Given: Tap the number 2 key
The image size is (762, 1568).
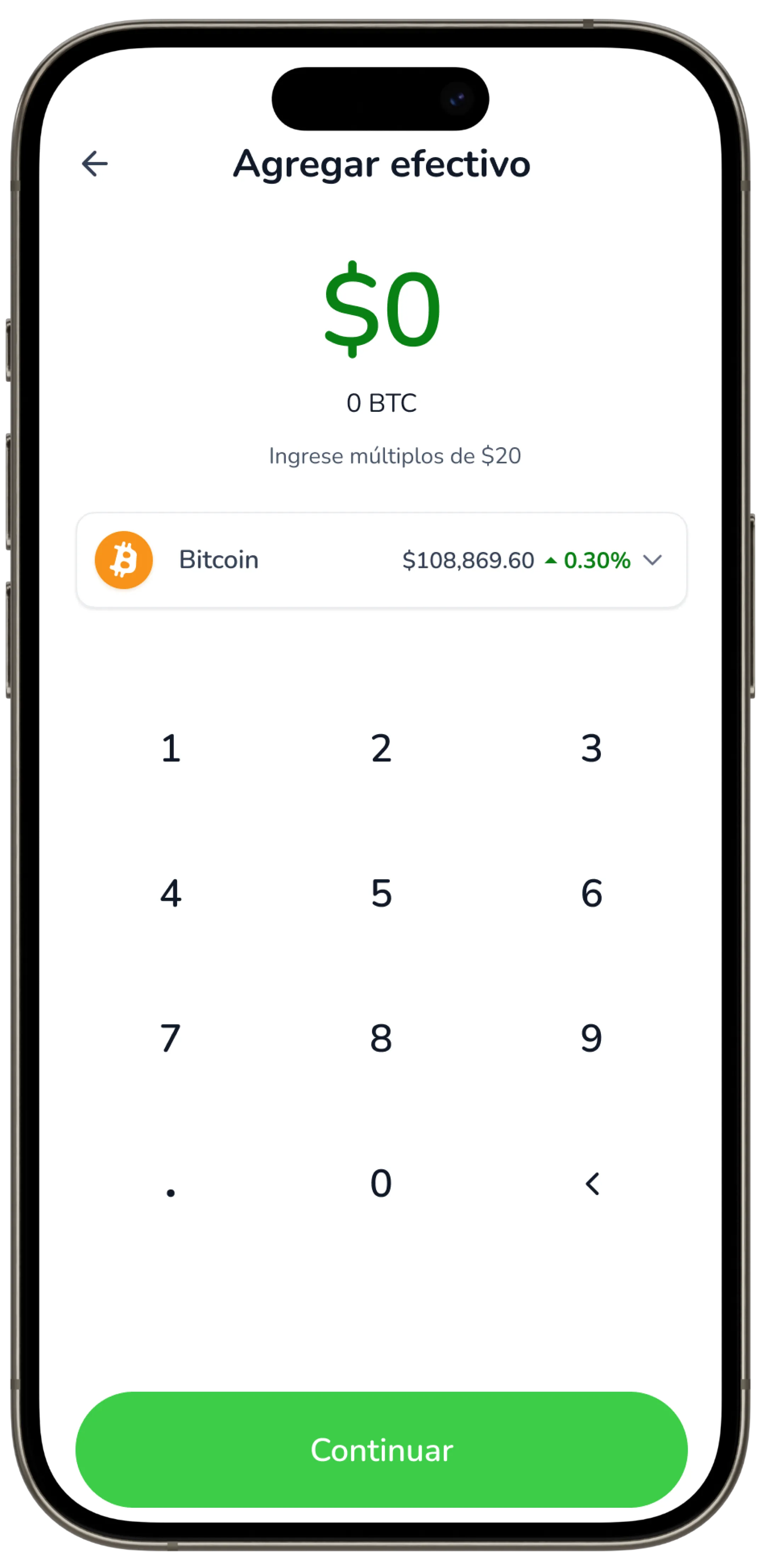Looking at the screenshot, I should (x=381, y=748).
